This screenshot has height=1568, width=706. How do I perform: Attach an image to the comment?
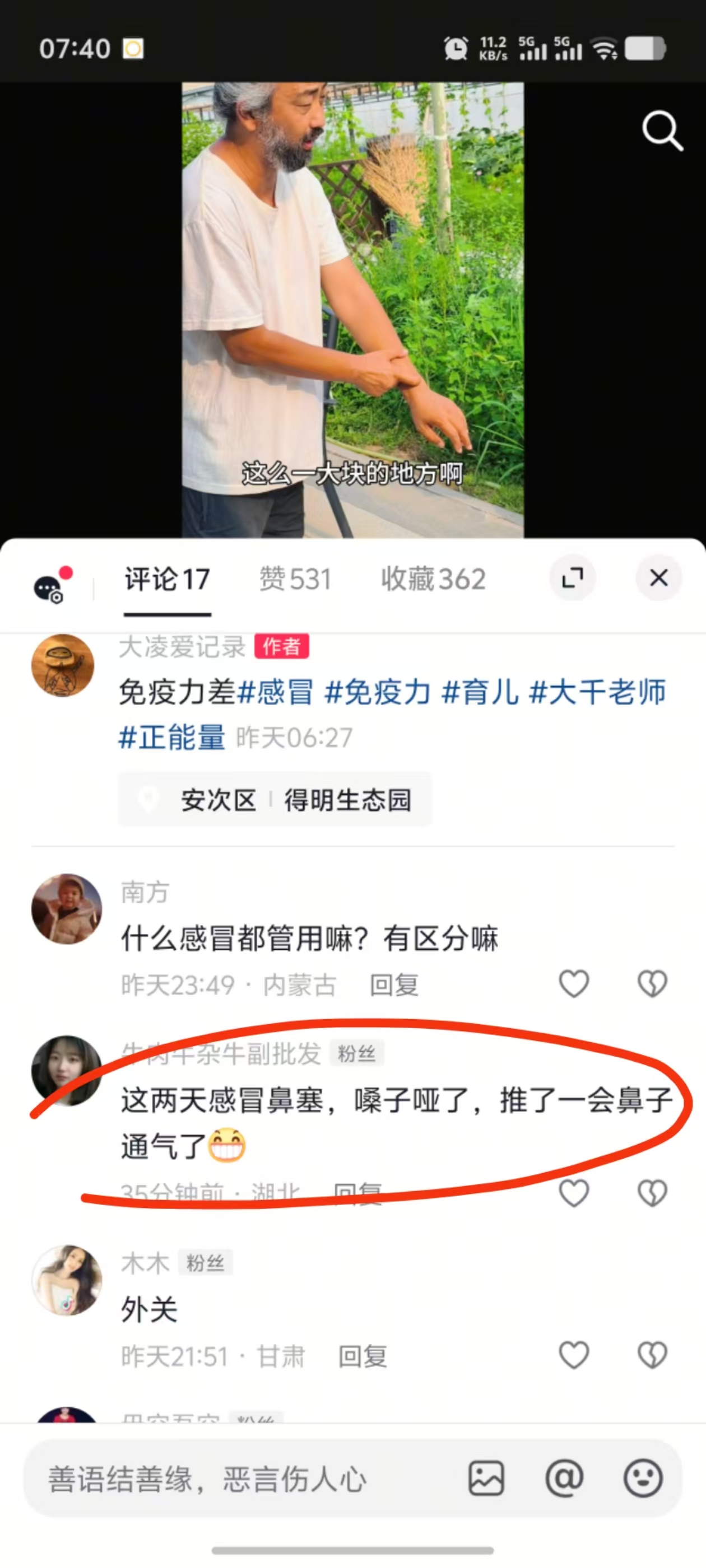tap(485, 1478)
